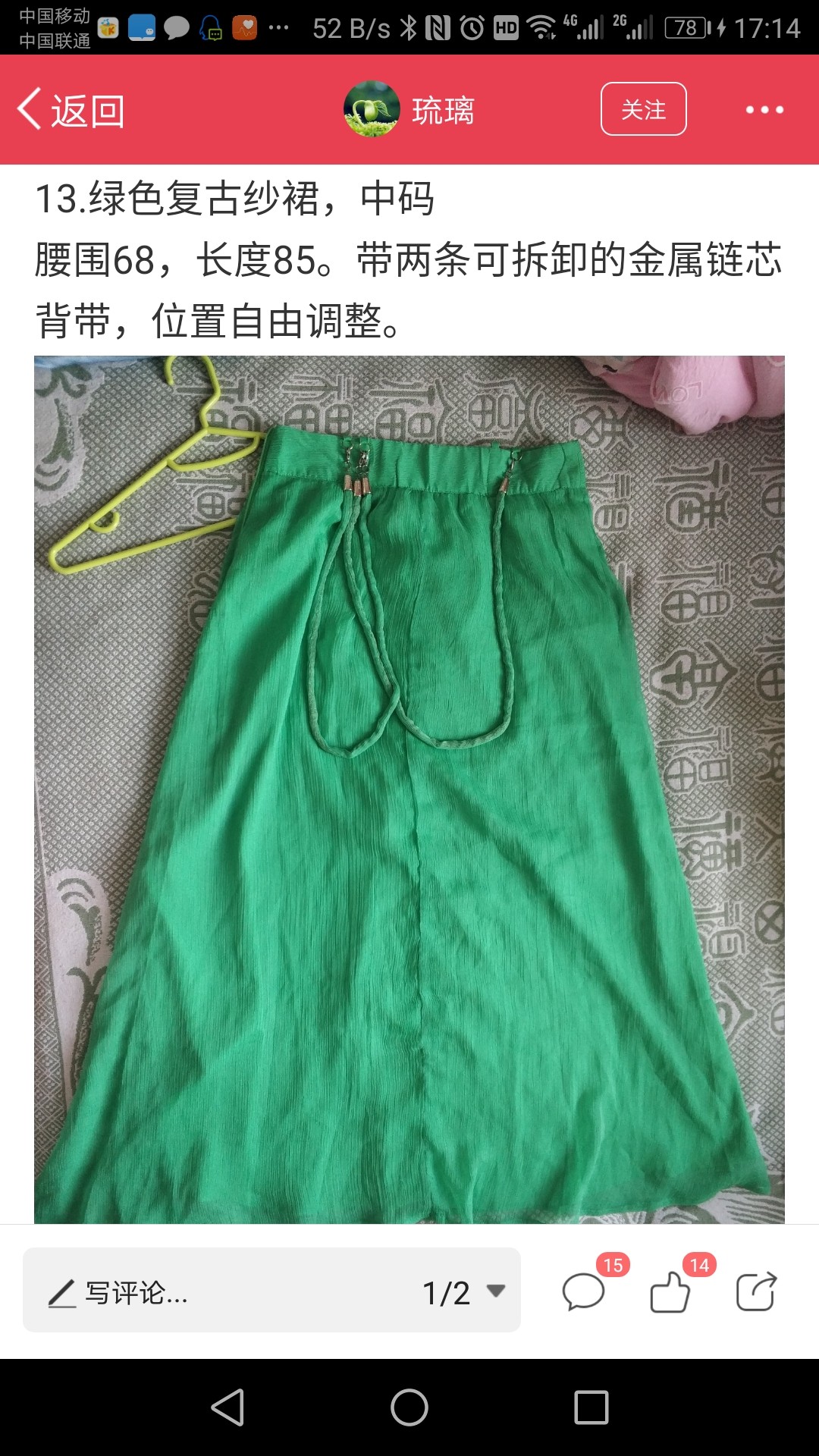The width and height of the screenshot is (819, 1456).
Task: Open the green skirt photo
Action: point(409,789)
